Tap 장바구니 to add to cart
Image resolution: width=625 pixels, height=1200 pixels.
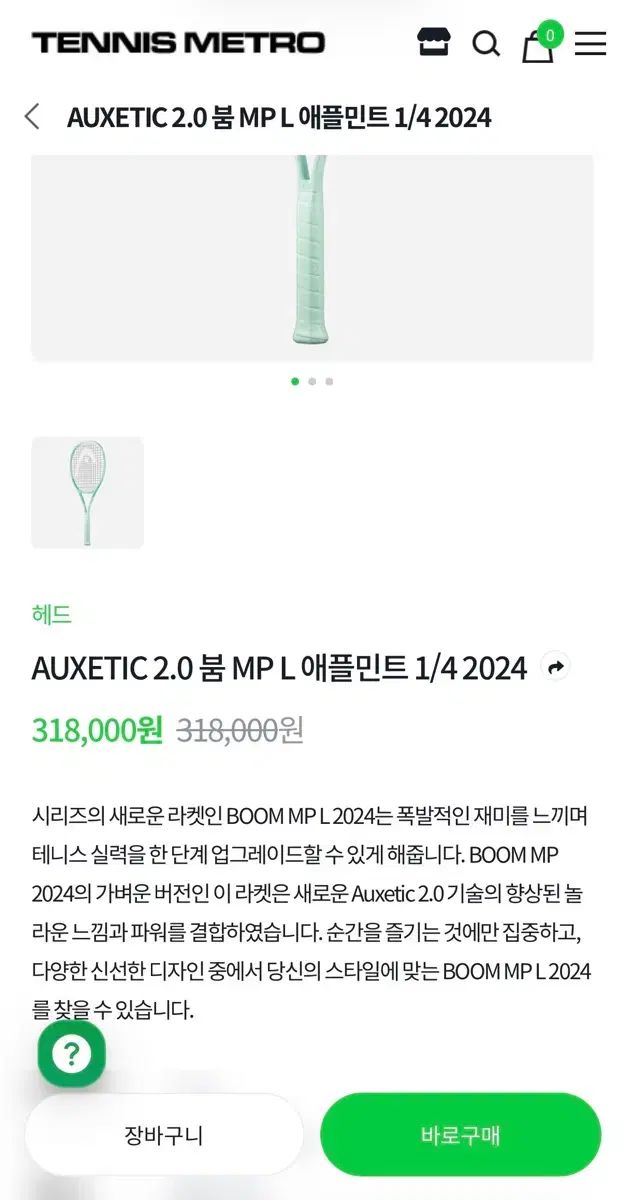163,1135
